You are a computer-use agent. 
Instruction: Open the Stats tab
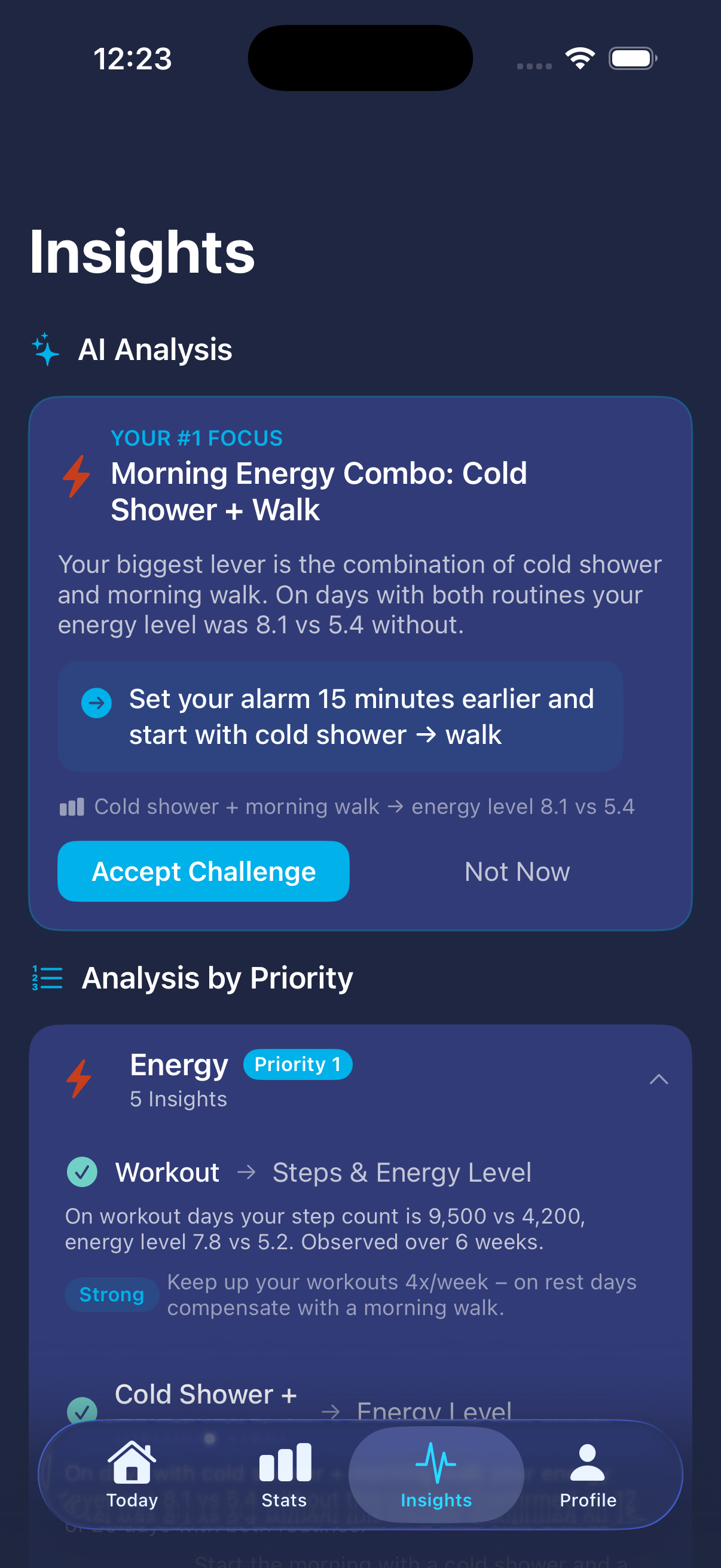(284, 1474)
